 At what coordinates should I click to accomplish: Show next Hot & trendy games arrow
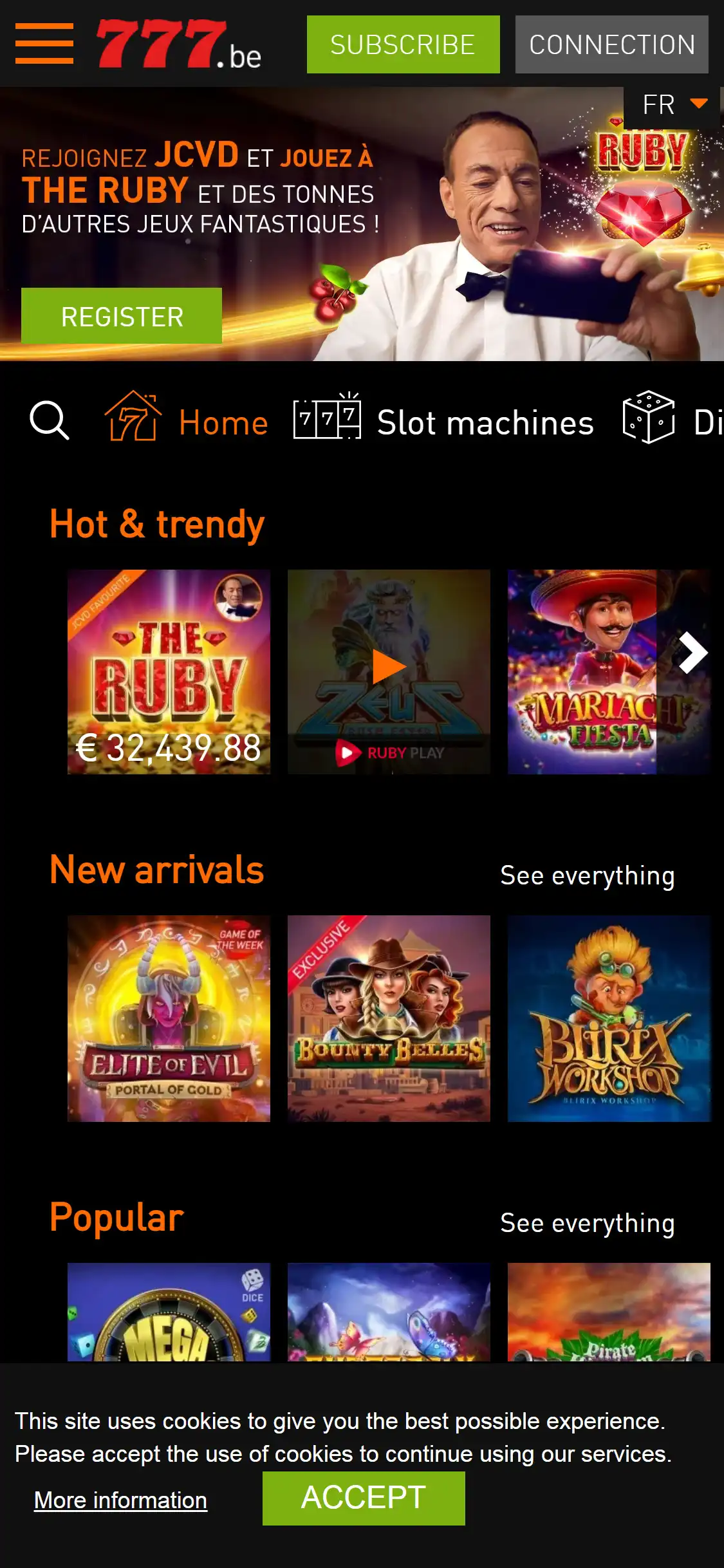point(692,653)
